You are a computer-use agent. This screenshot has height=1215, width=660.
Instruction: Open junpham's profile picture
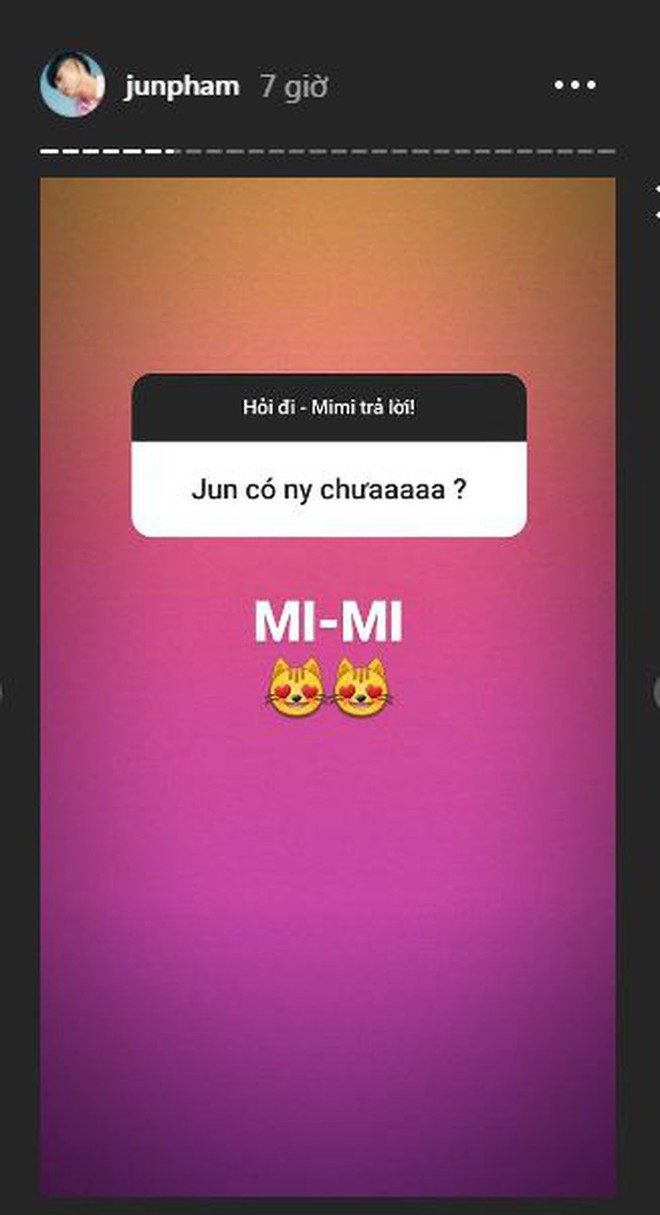71,85
